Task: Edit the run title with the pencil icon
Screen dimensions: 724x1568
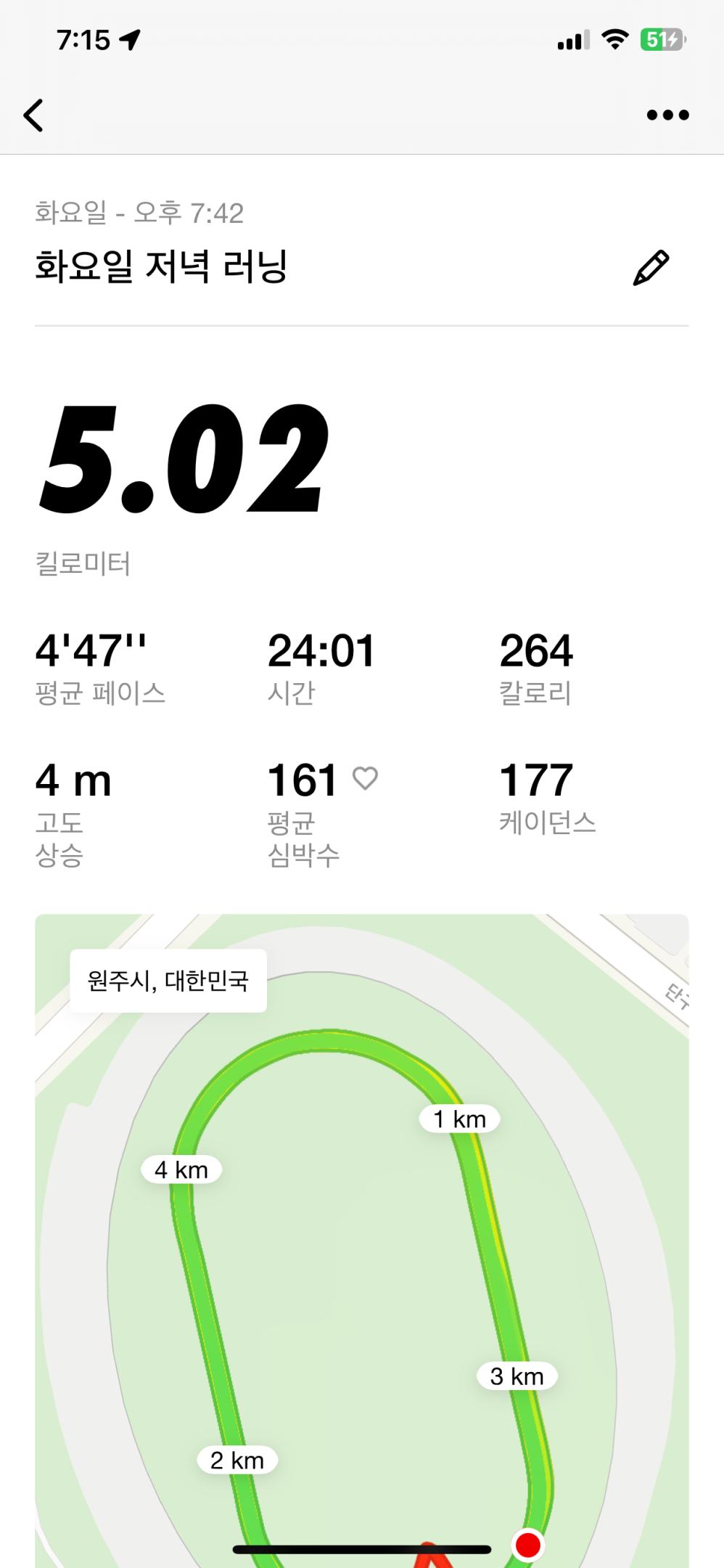Action: [x=651, y=268]
